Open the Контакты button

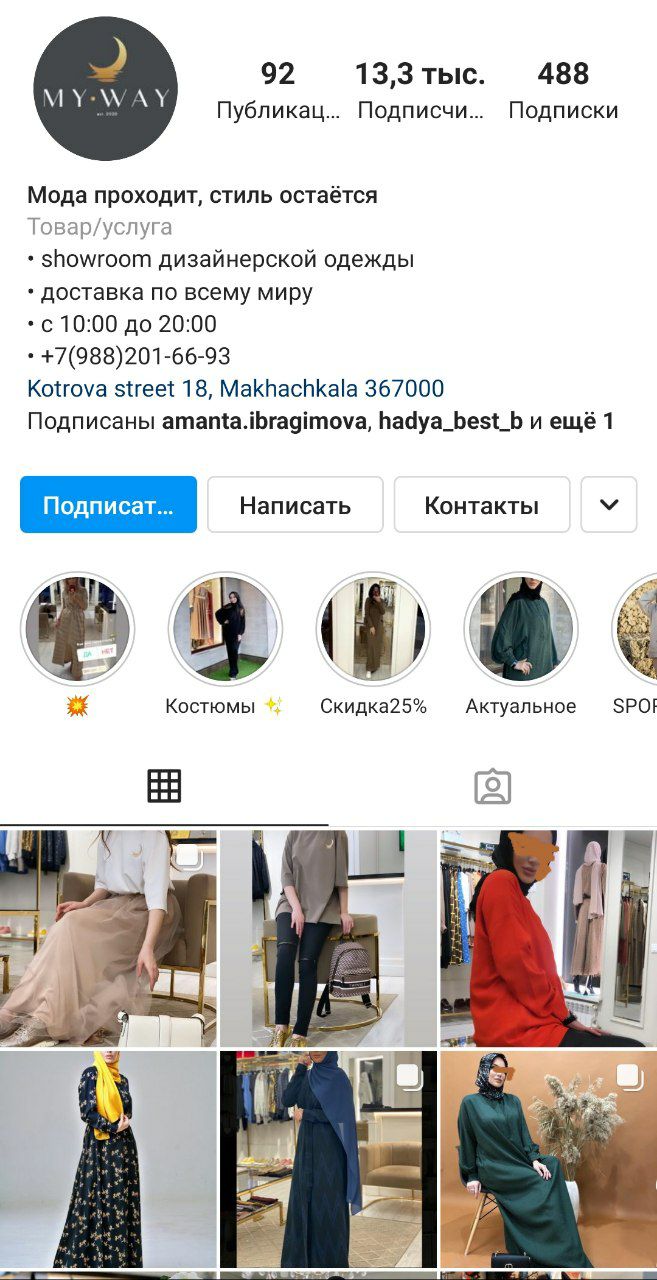tap(481, 505)
